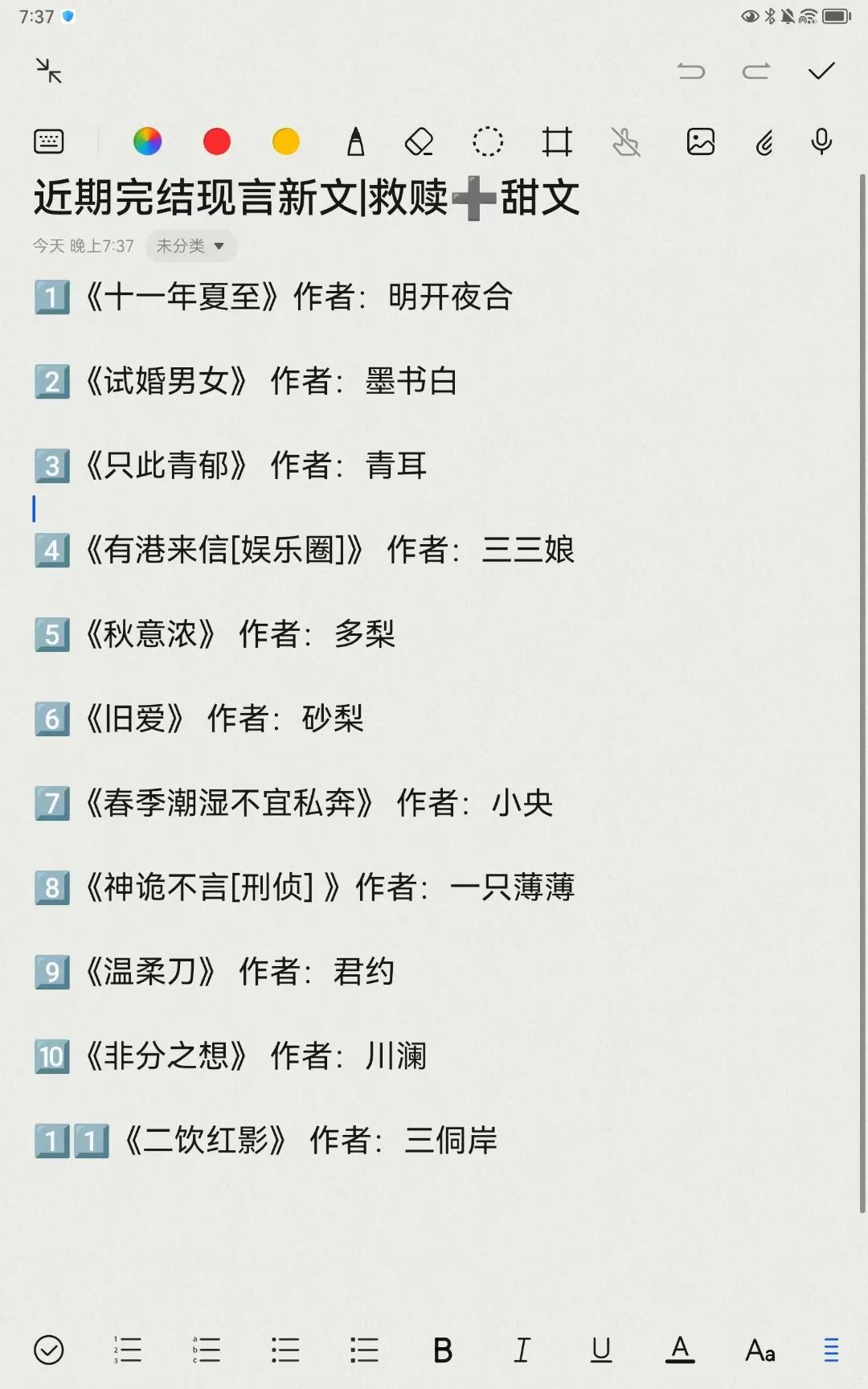The image size is (868, 1389).
Task: Pick the red color swatch
Action: (217, 141)
